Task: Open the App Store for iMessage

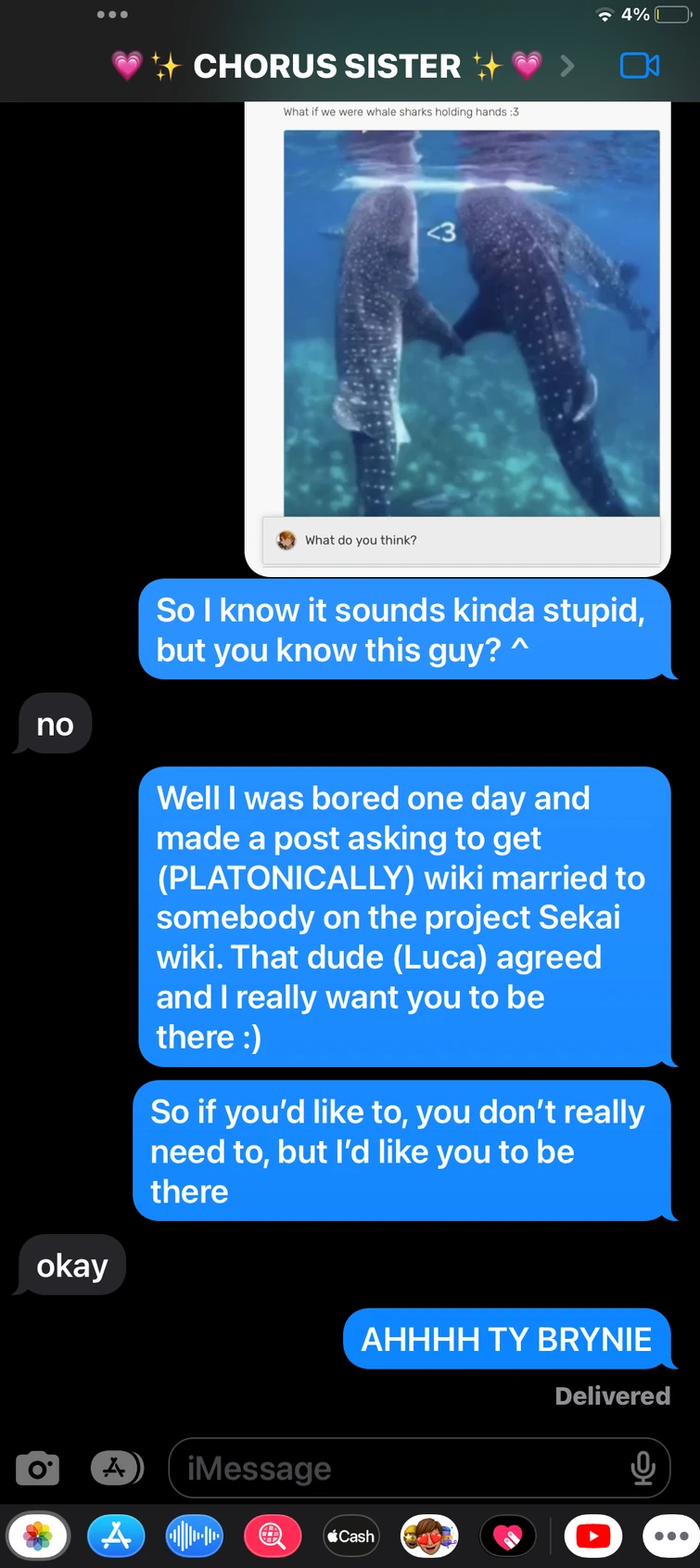Action: (x=116, y=1536)
